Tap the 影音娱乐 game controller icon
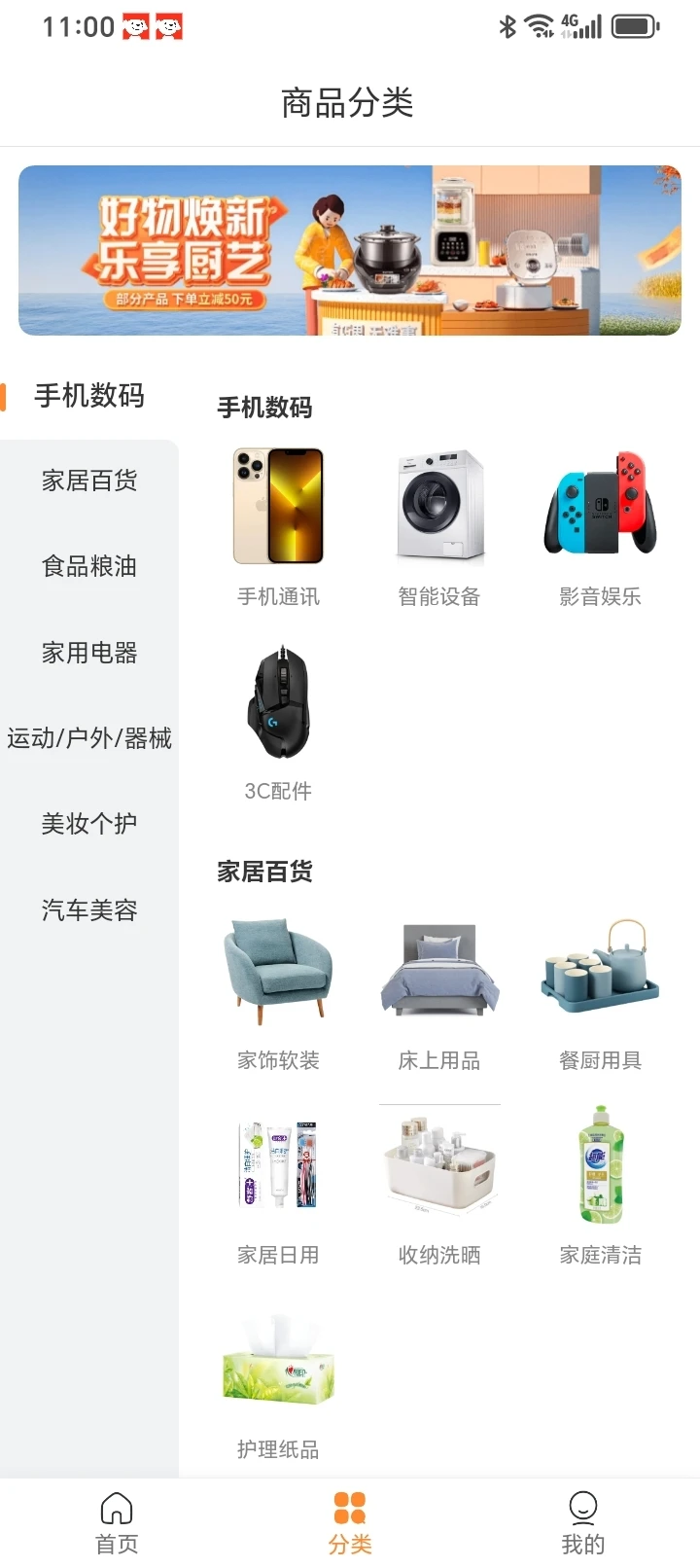This screenshot has height=1568, width=700. pos(599,505)
